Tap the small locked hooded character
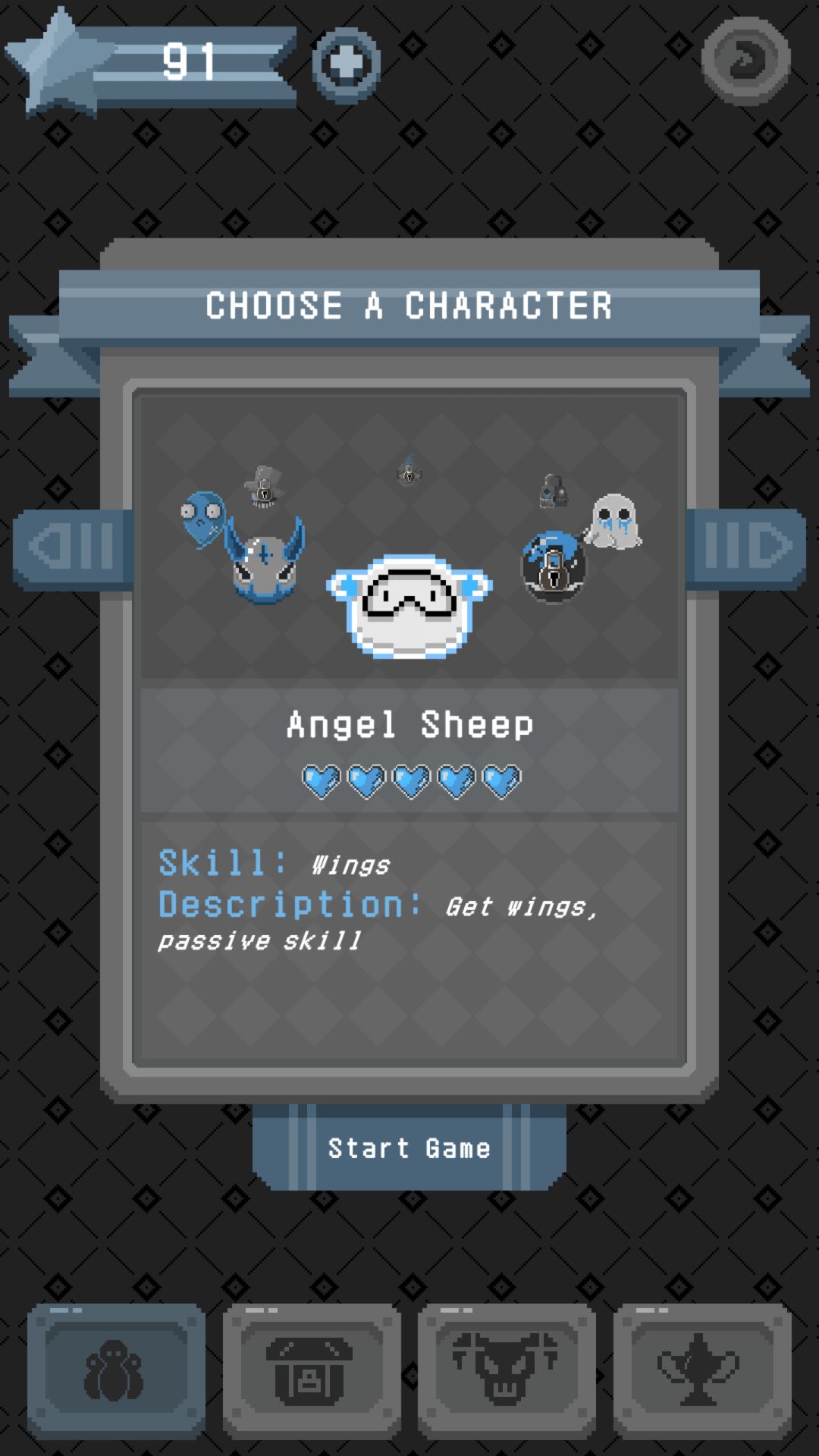 (553, 489)
